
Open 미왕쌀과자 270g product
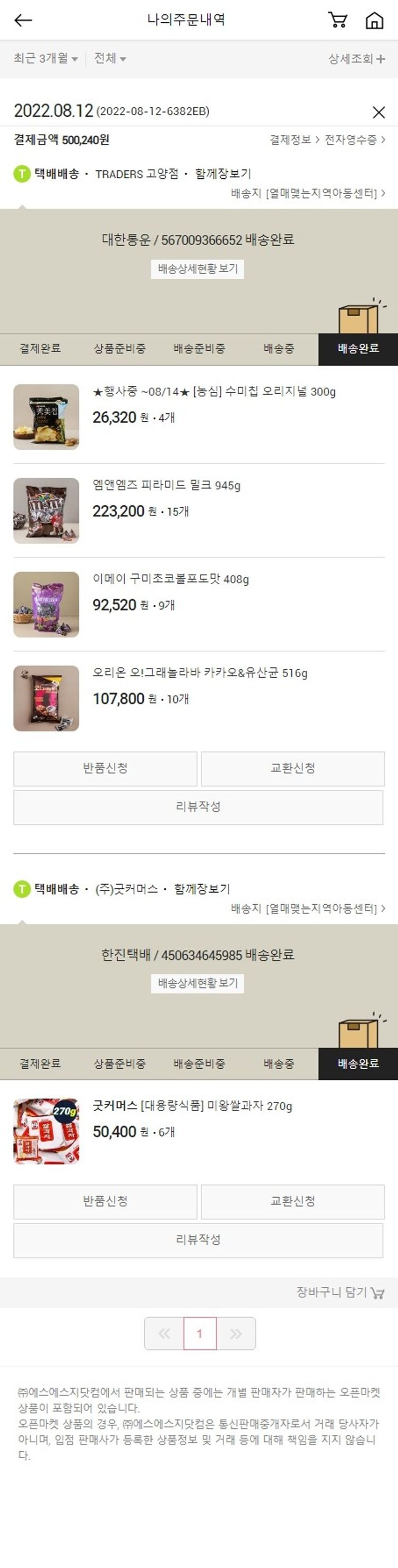coord(192,1106)
